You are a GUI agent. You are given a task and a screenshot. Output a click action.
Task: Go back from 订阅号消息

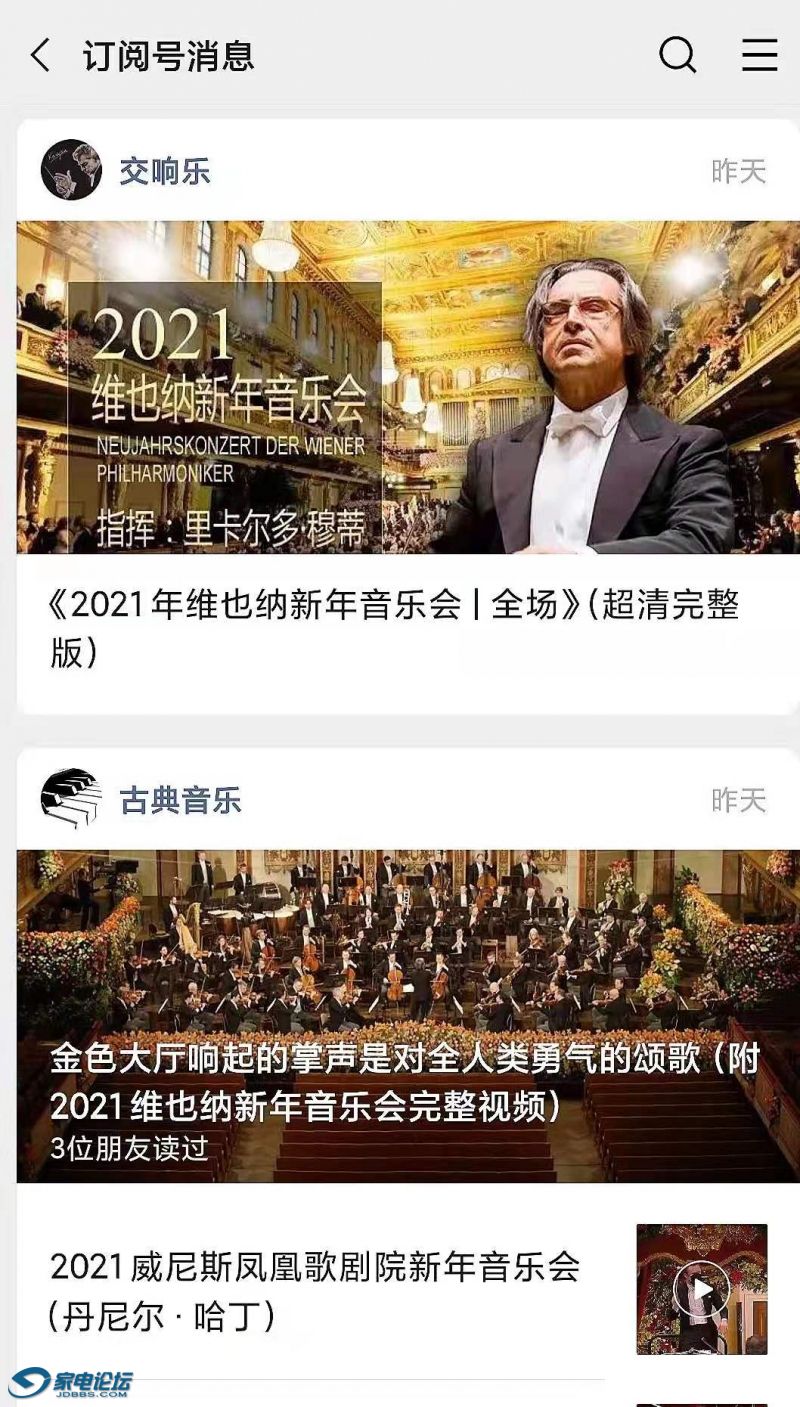click(40, 55)
